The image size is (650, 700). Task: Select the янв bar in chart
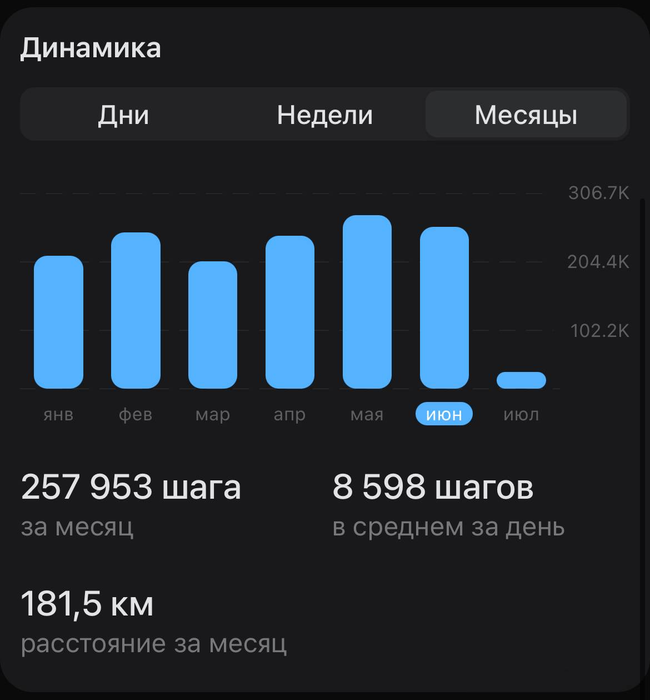[59, 322]
